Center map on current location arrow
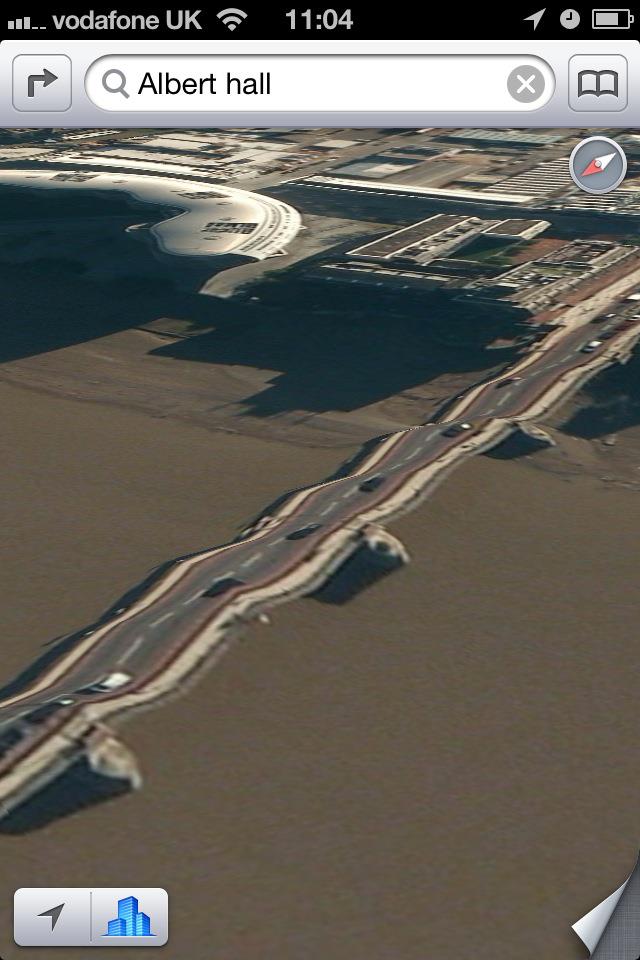Viewport: 640px width, 960px height. (52, 916)
